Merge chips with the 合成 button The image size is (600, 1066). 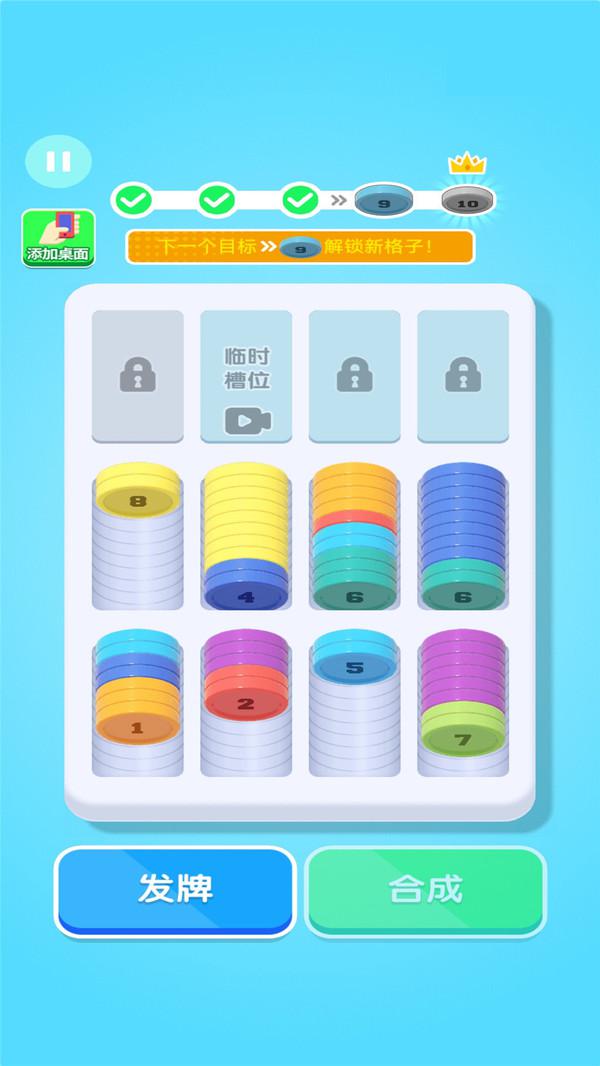(425, 891)
